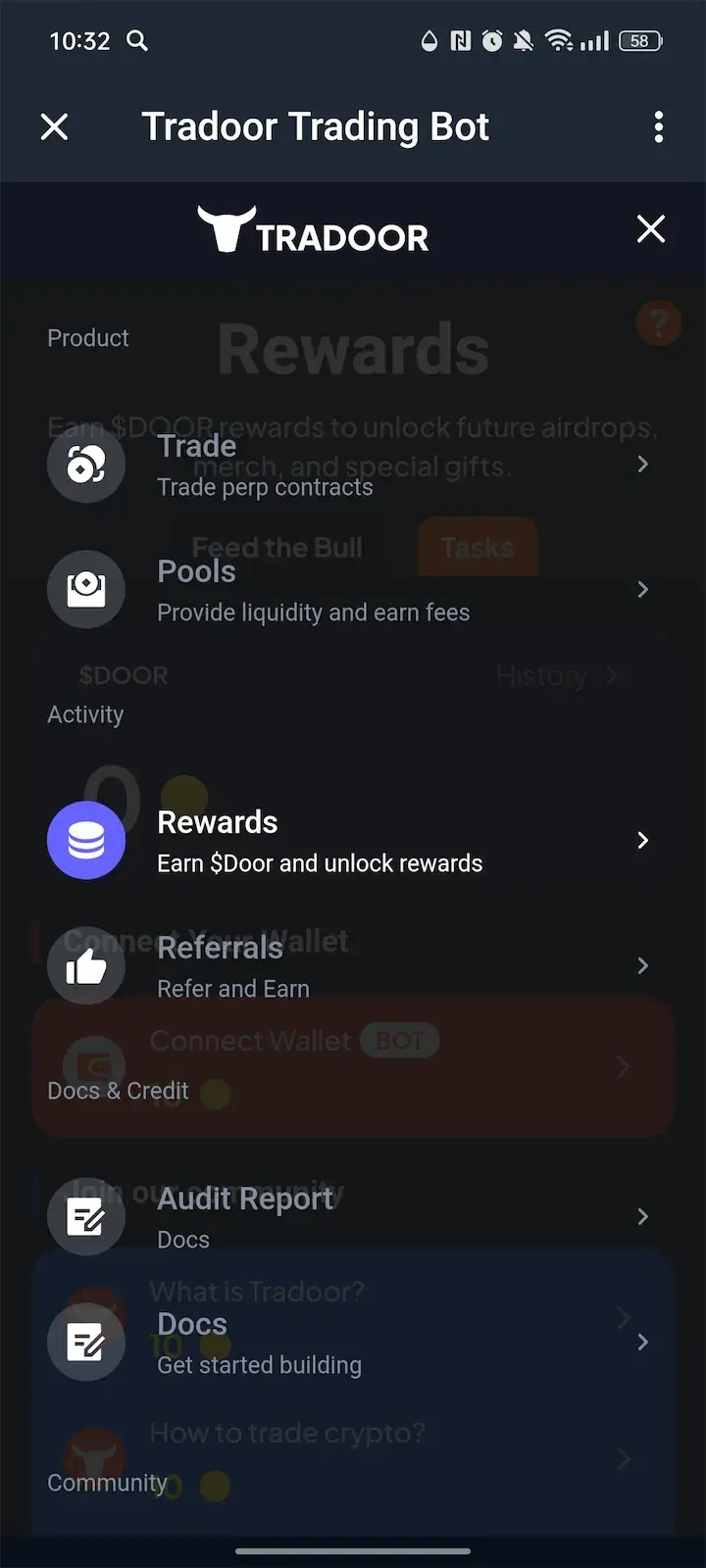Switch to the Tasks tab
Viewport: 706px width, 1568px height.
tap(477, 547)
